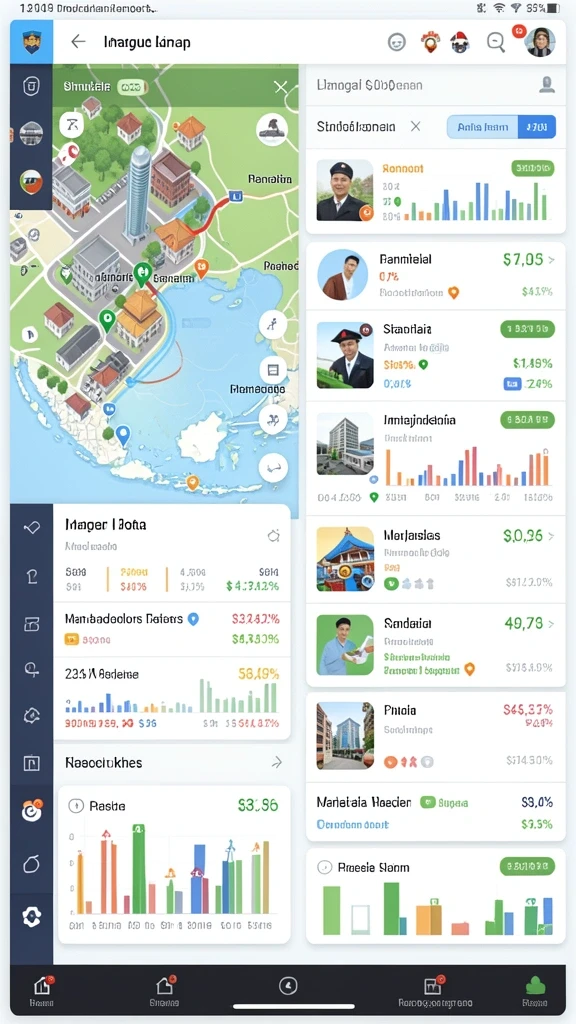Expand the section arrow above the $31,96 chart
This screenshot has height=1024, width=576.
tap(277, 762)
